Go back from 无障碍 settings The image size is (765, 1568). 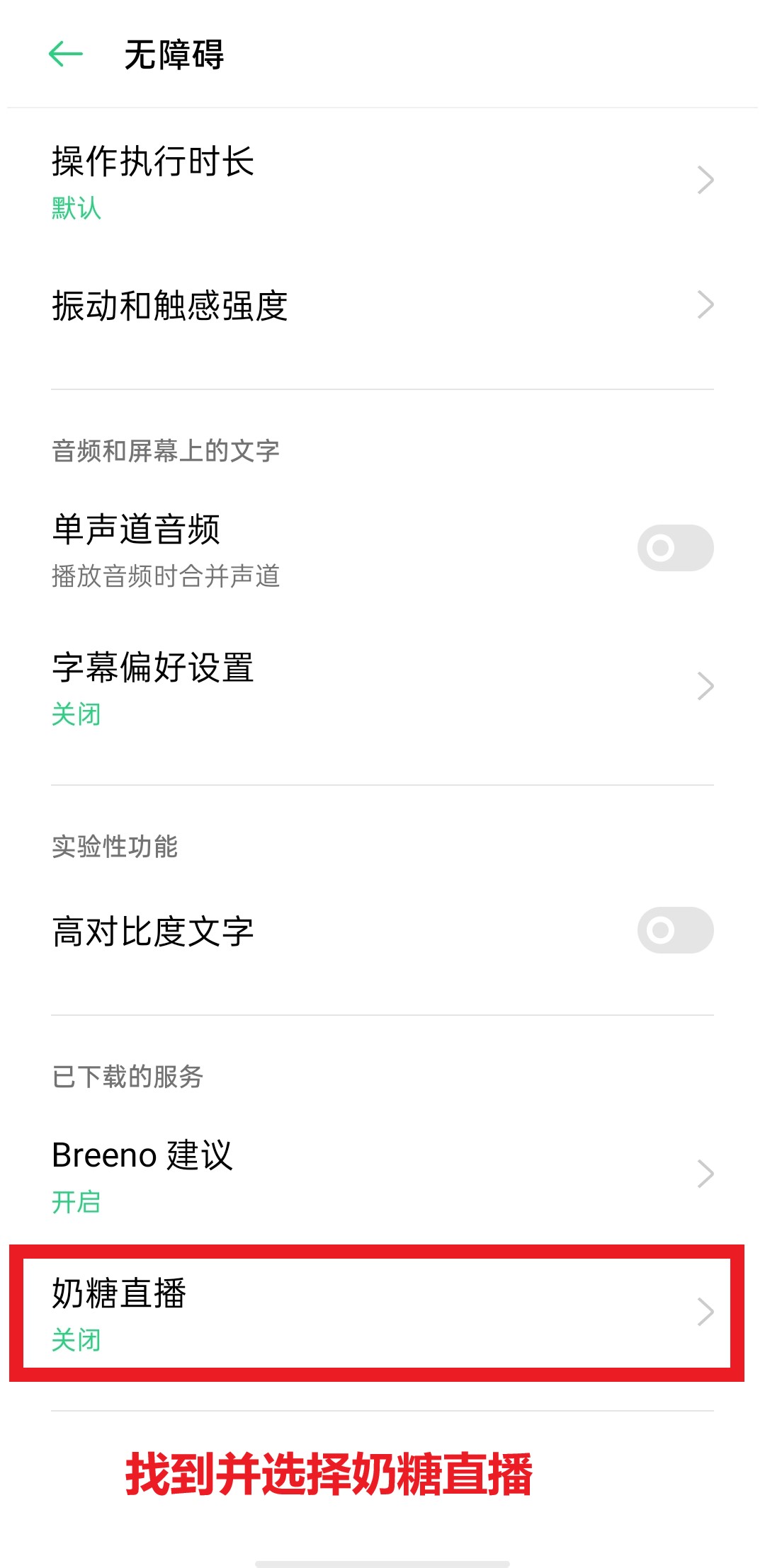coord(66,54)
